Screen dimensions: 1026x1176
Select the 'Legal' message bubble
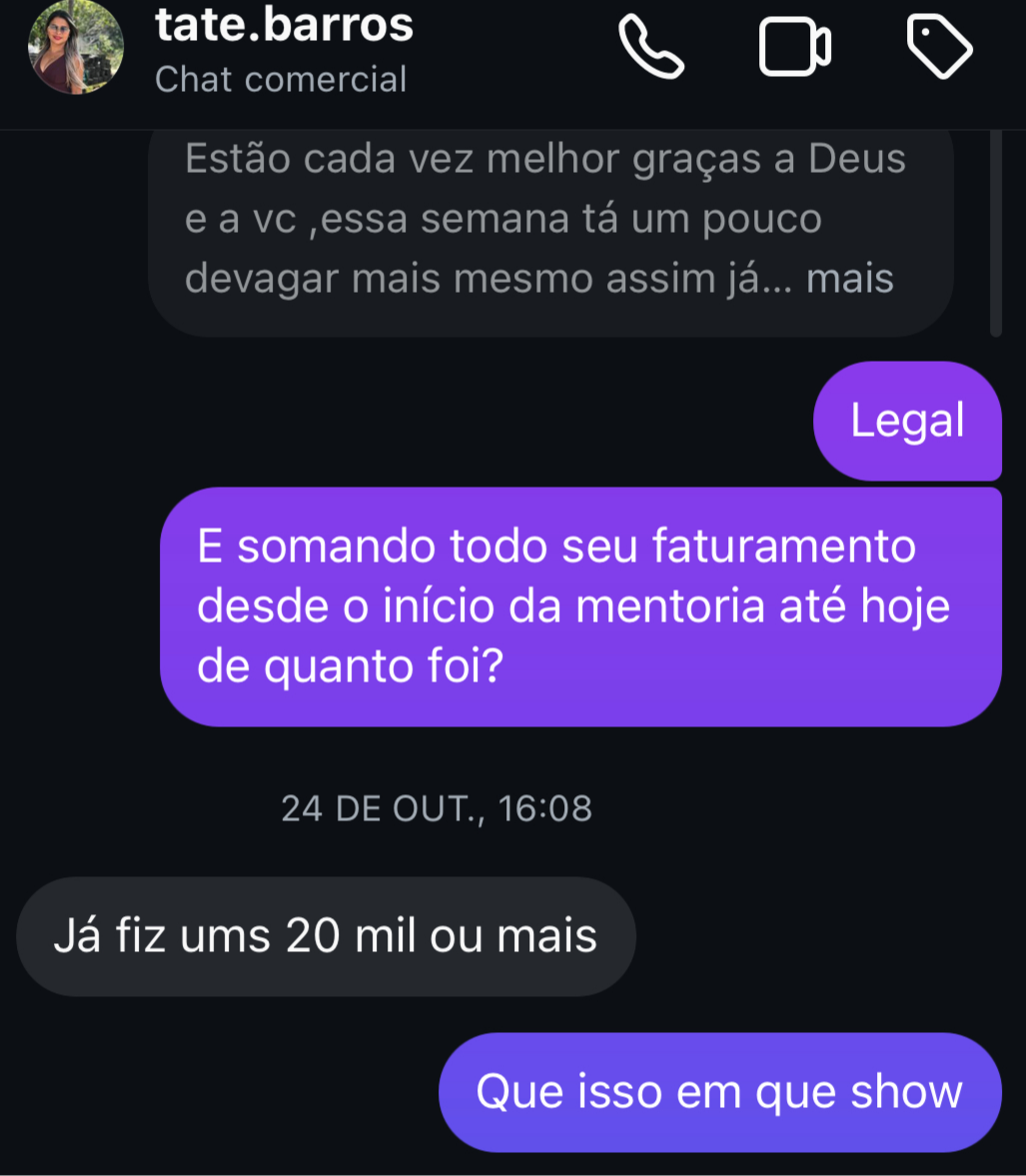pyautogui.click(x=907, y=421)
